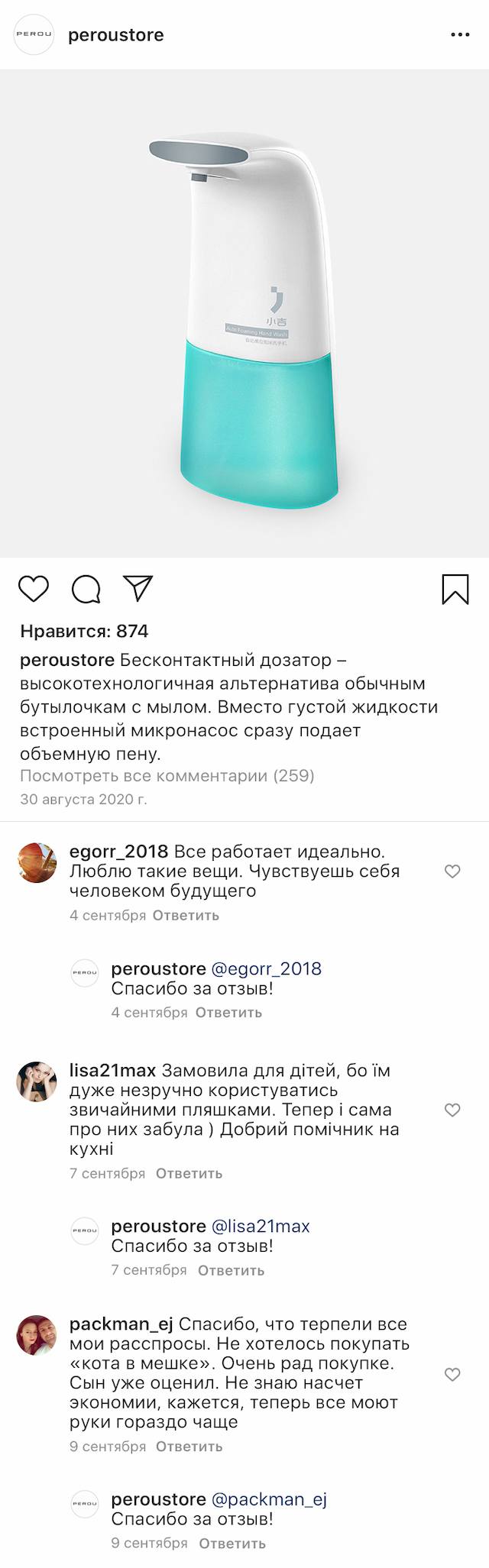Share the post with paper plane icon
The height and width of the screenshot is (1568, 489).
pyautogui.click(x=138, y=587)
